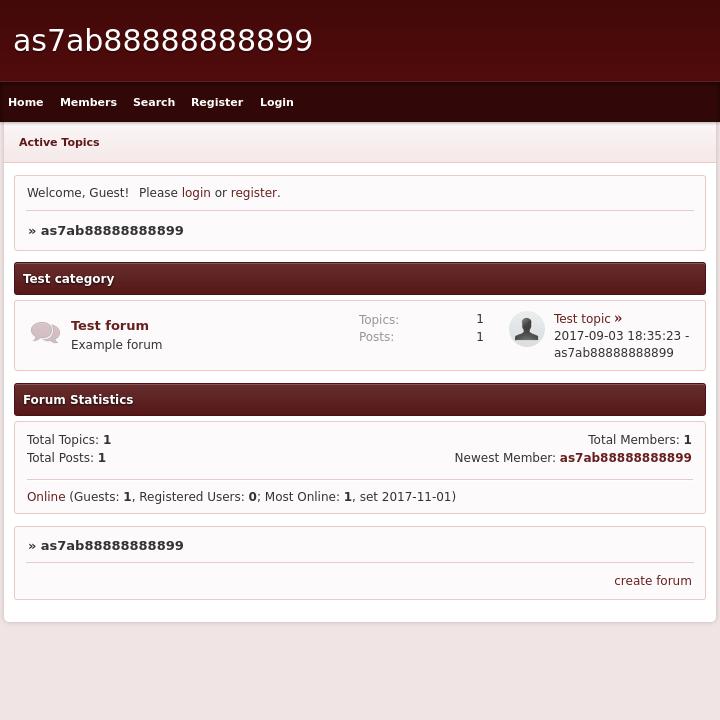
Task: View newest member as7ab88888888899 profile
Action: click(x=625, y=458)
